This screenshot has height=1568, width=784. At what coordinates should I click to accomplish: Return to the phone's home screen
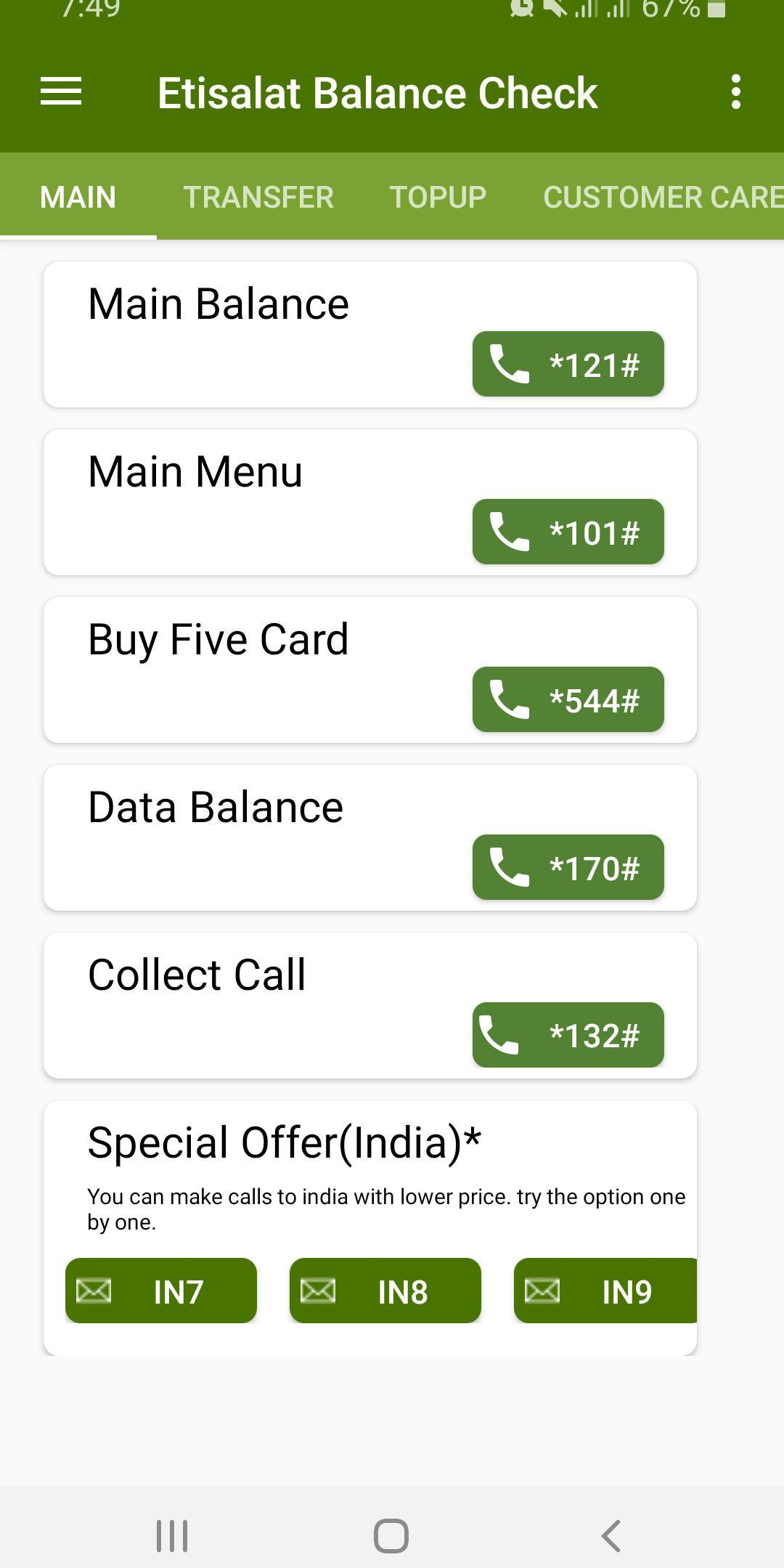(x=391, y=1535)
